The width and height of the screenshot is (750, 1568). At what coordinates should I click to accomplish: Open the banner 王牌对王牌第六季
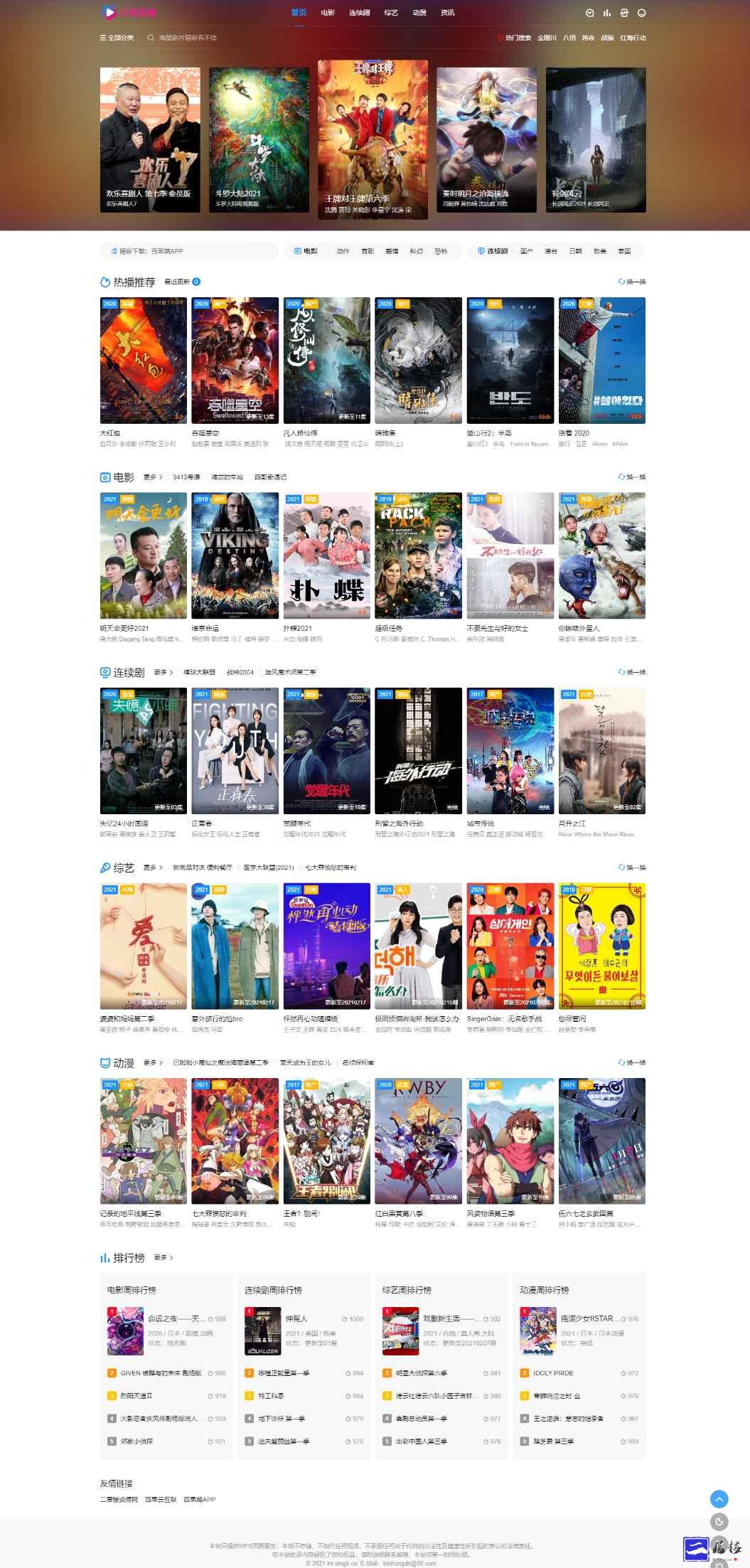373,138
